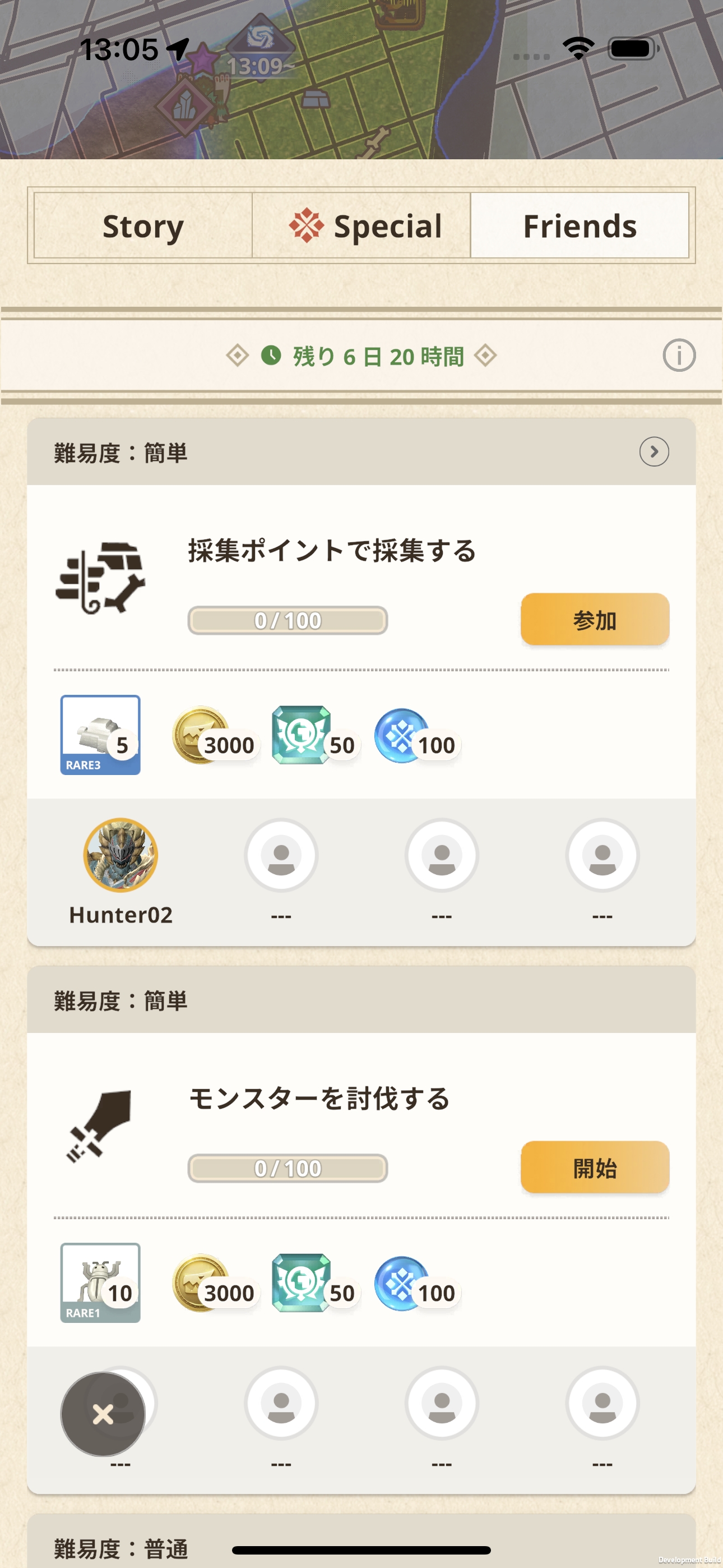This screenshot has height=1568, width=723.
Task: View the RARE1 reward item
Action: pyautogui.click(x=100, y=1282)
